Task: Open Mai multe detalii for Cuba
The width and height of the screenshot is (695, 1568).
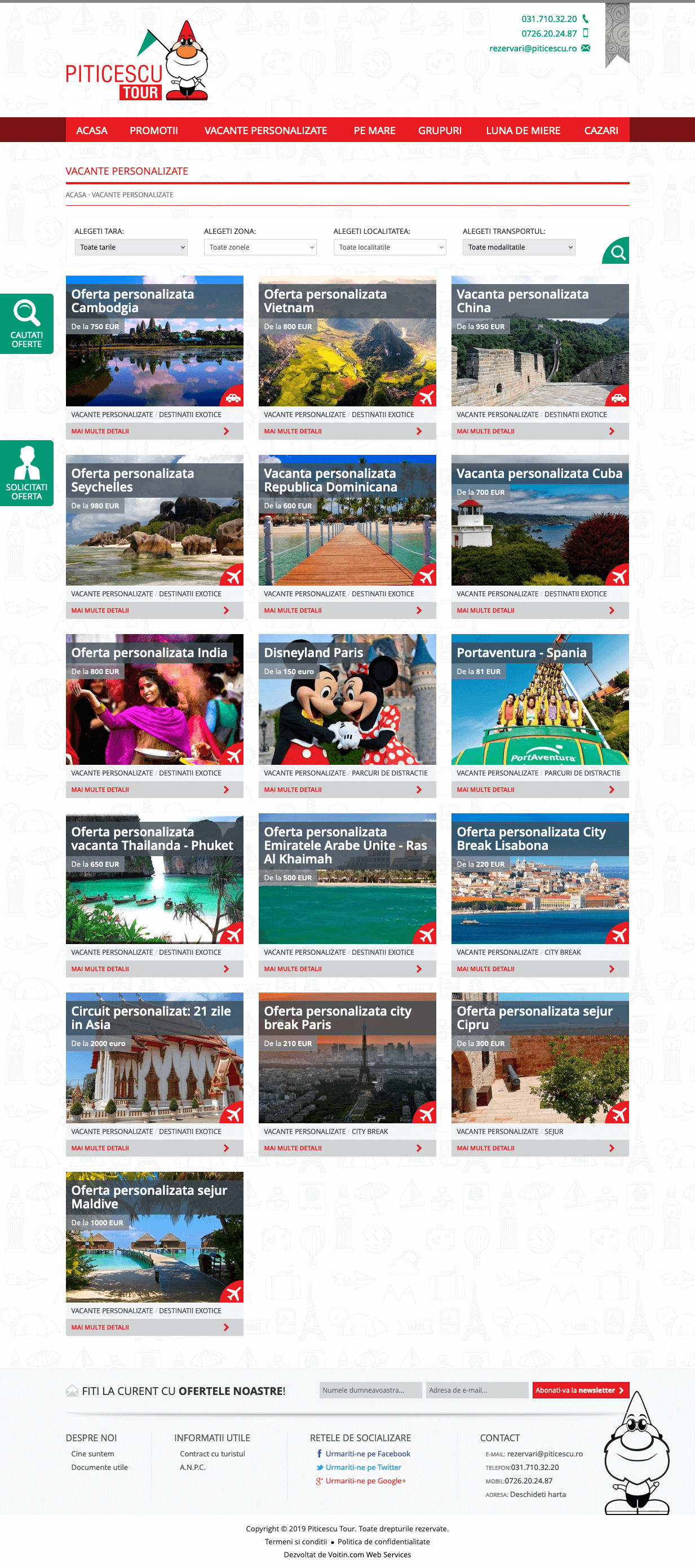Action: (x=540, y=610)
